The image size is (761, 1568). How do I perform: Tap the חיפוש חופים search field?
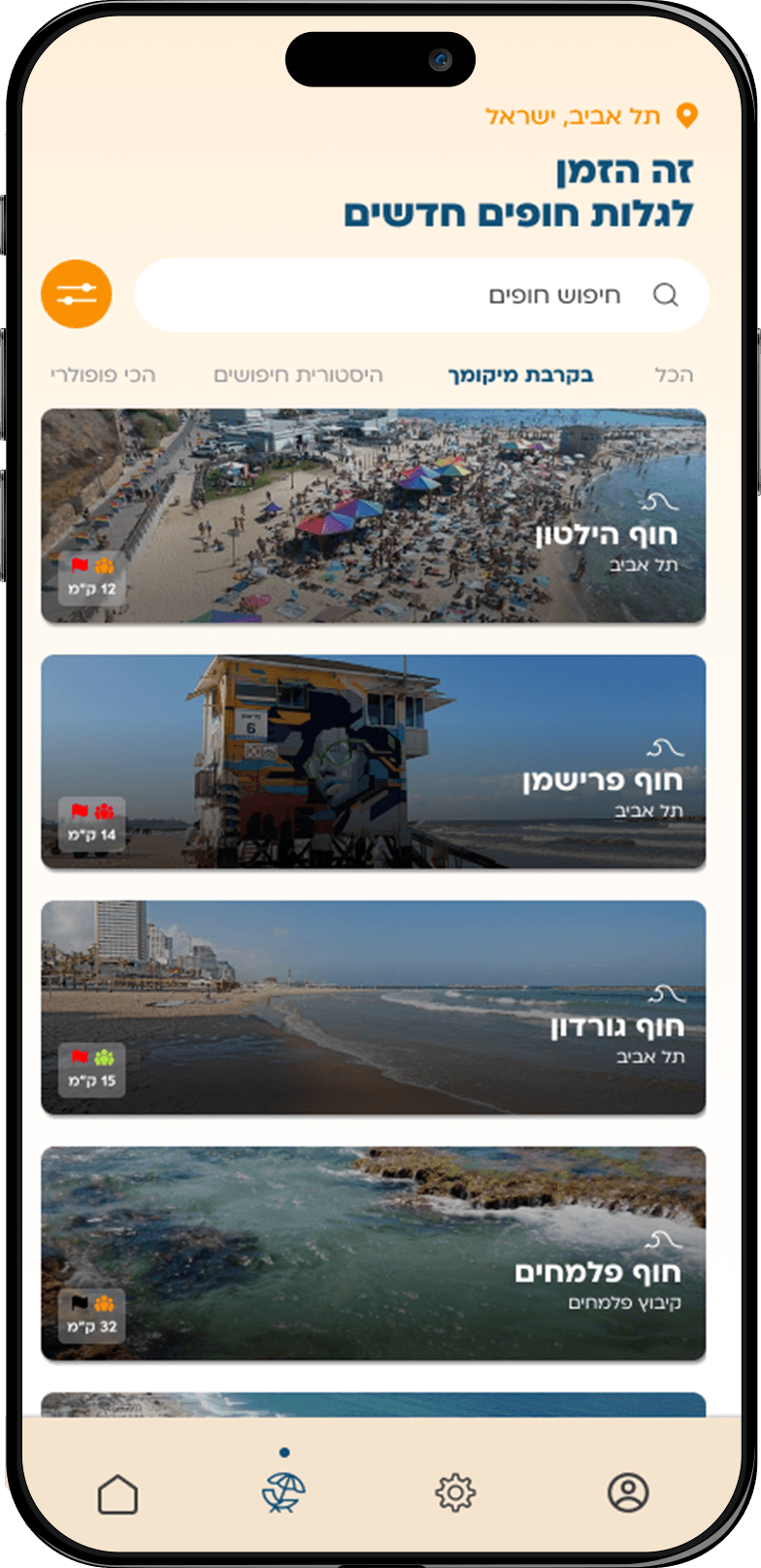(421, 295)
